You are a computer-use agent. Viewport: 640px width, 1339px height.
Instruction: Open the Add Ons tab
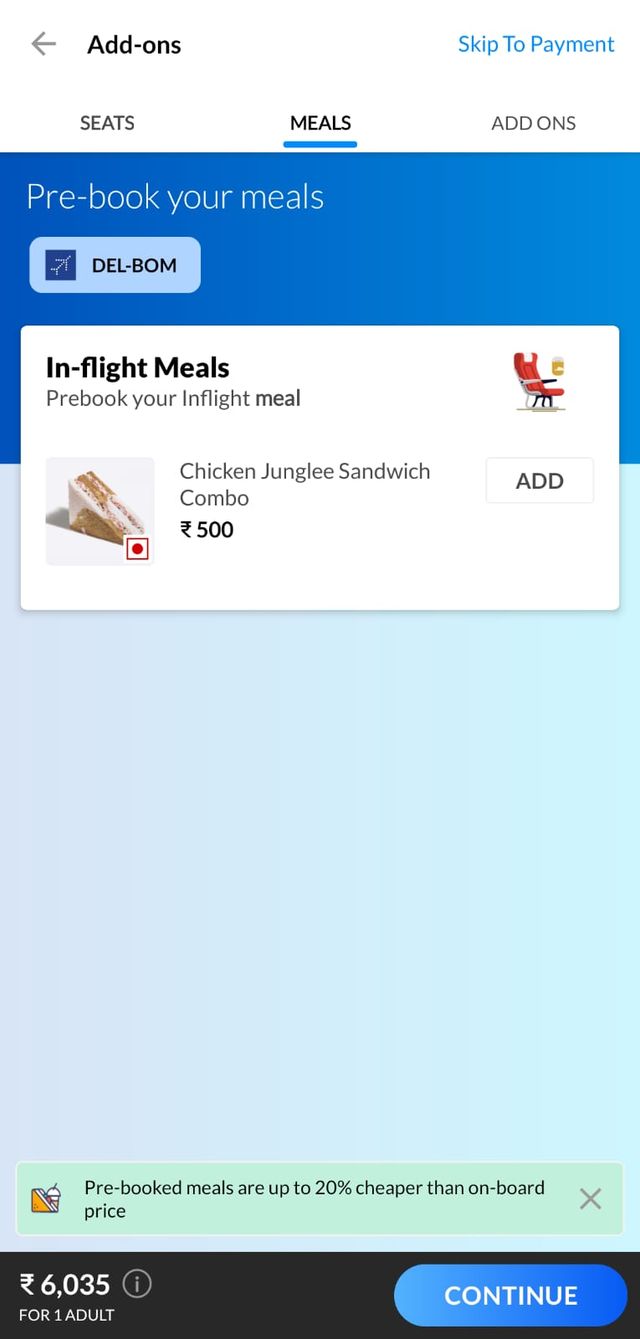pyautogui.click(x=533, y=123)
